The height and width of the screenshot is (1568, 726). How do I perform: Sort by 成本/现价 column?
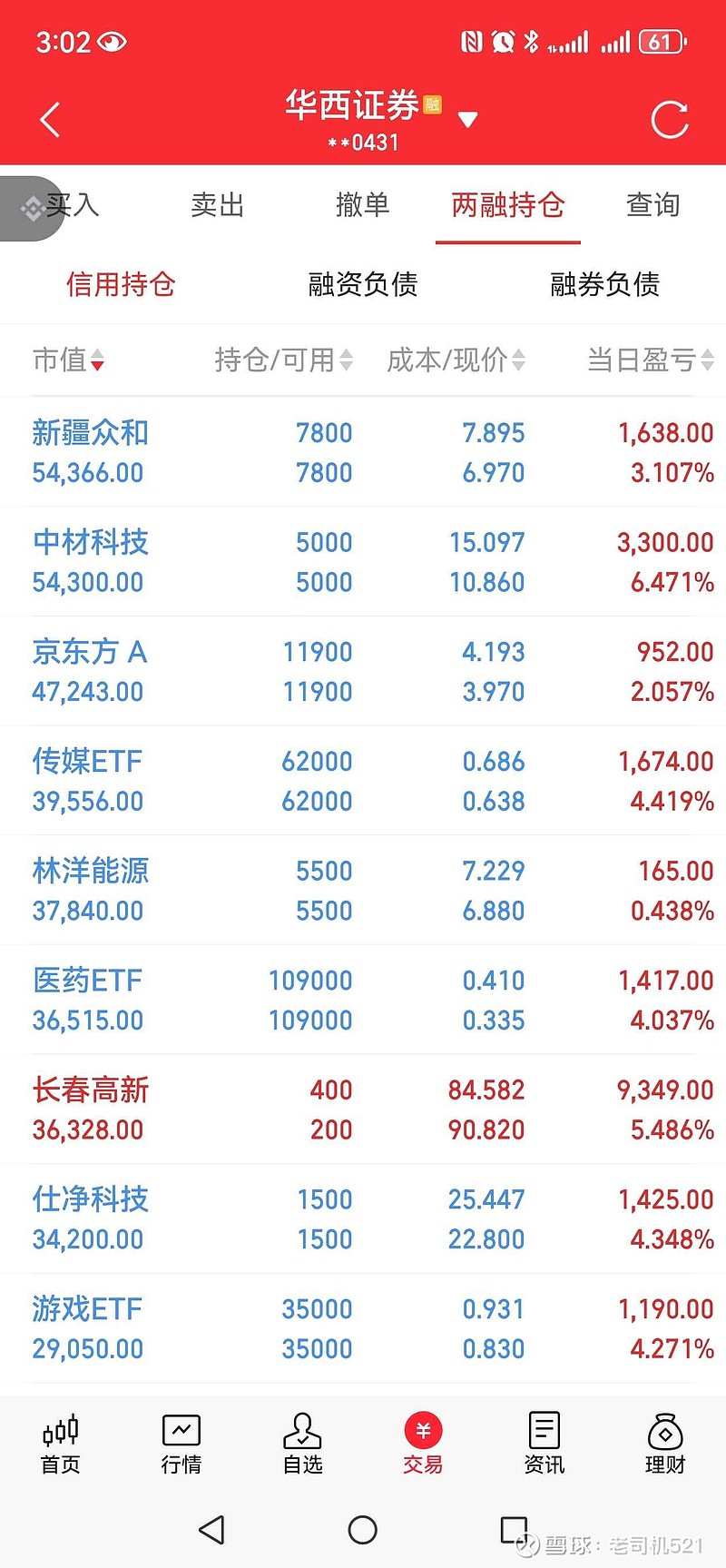[456, 360]
